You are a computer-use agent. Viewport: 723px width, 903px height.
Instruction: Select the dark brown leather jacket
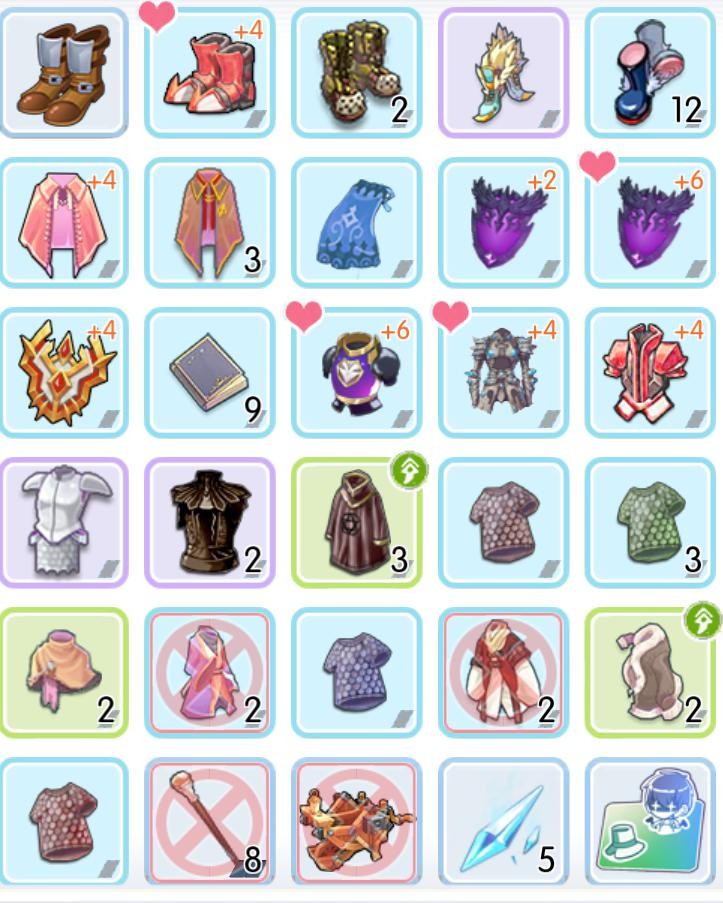pos(209,522)
